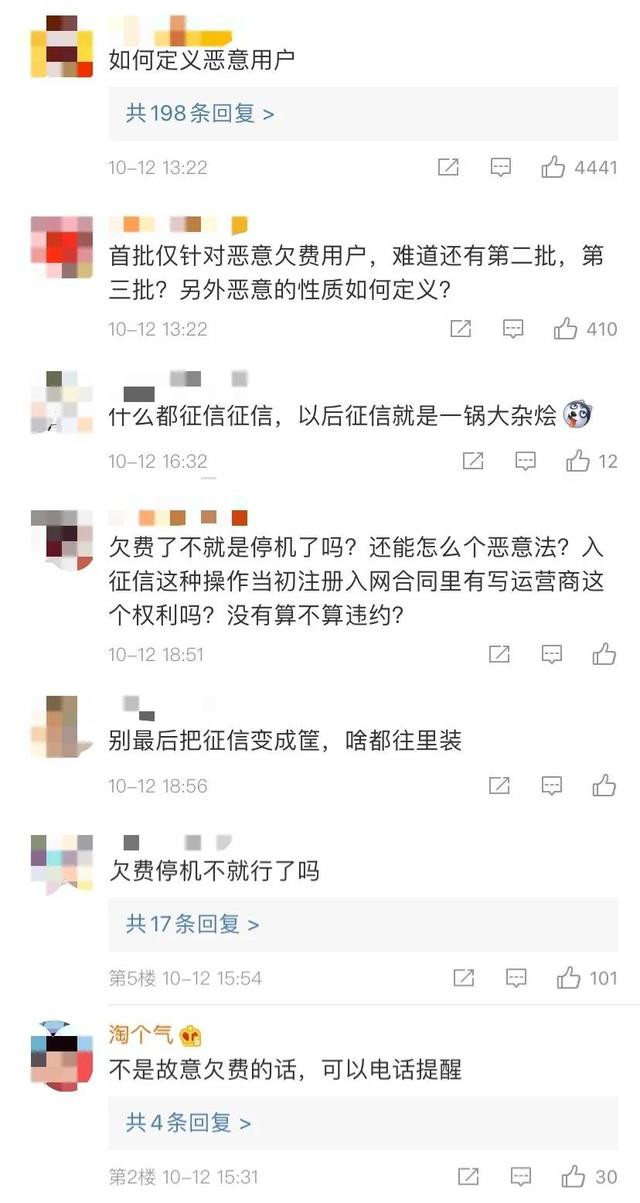Expand the 共17条回复 reply thread
The height and width of the screenshot is (1203, 640).
pyautogui.click(x=192, y=924)
